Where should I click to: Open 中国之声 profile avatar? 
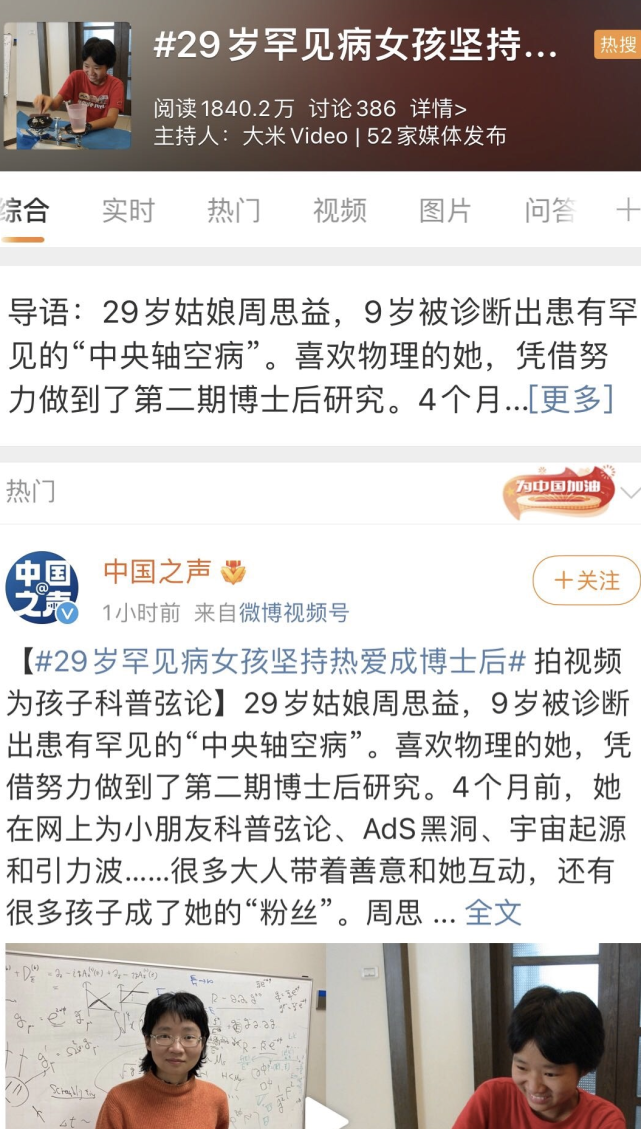tap(42, 588)
